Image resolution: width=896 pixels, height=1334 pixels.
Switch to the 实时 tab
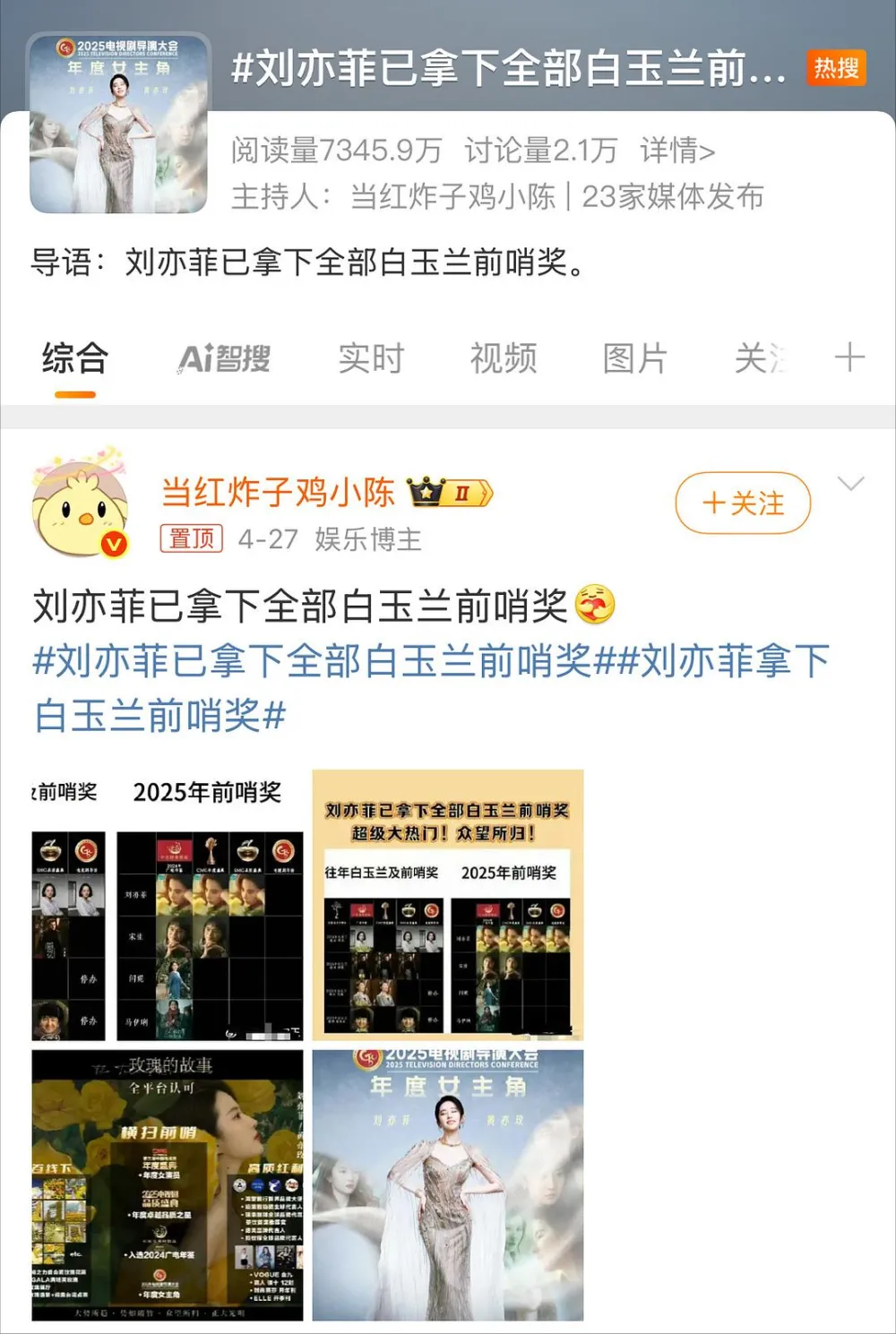click(371, 358)
